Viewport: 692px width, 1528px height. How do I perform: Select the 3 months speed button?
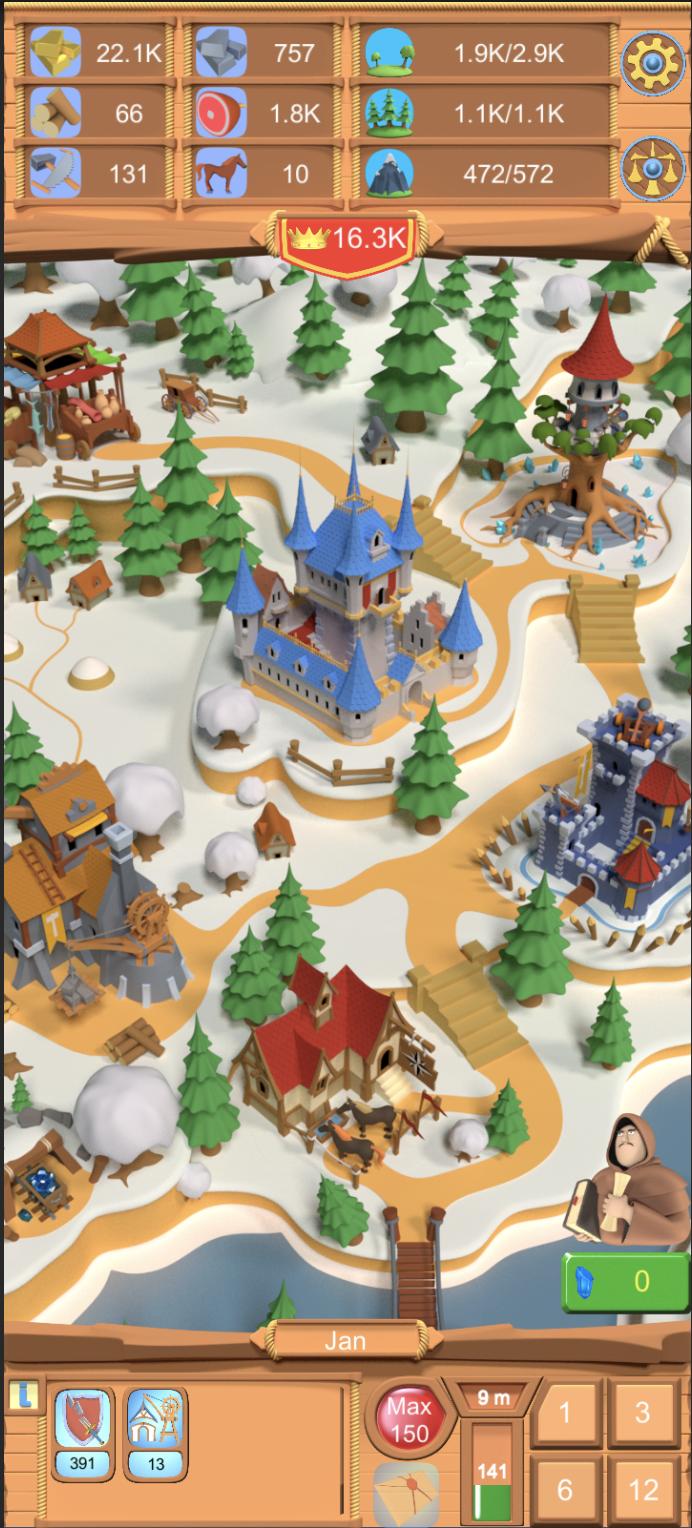[641, 1413]
